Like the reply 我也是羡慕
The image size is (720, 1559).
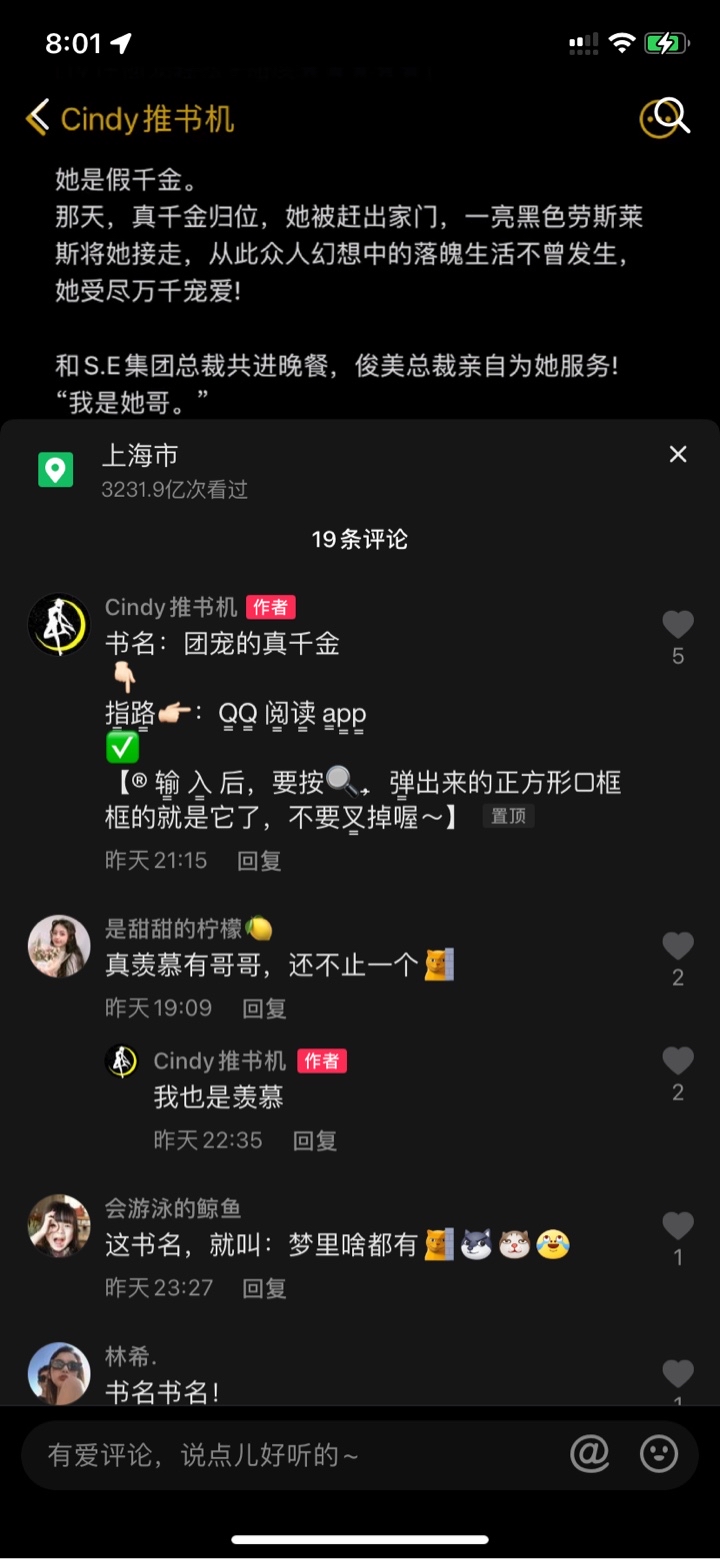[678, 1062]
